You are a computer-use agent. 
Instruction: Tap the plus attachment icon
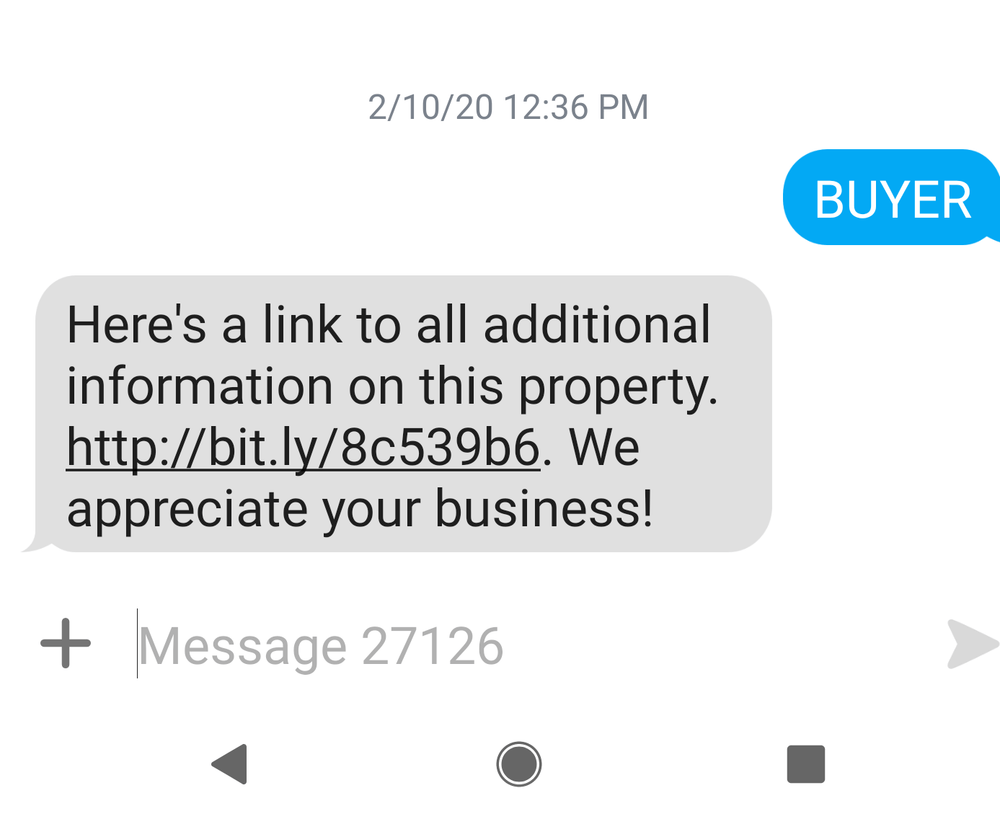click(x=66, y=643)
